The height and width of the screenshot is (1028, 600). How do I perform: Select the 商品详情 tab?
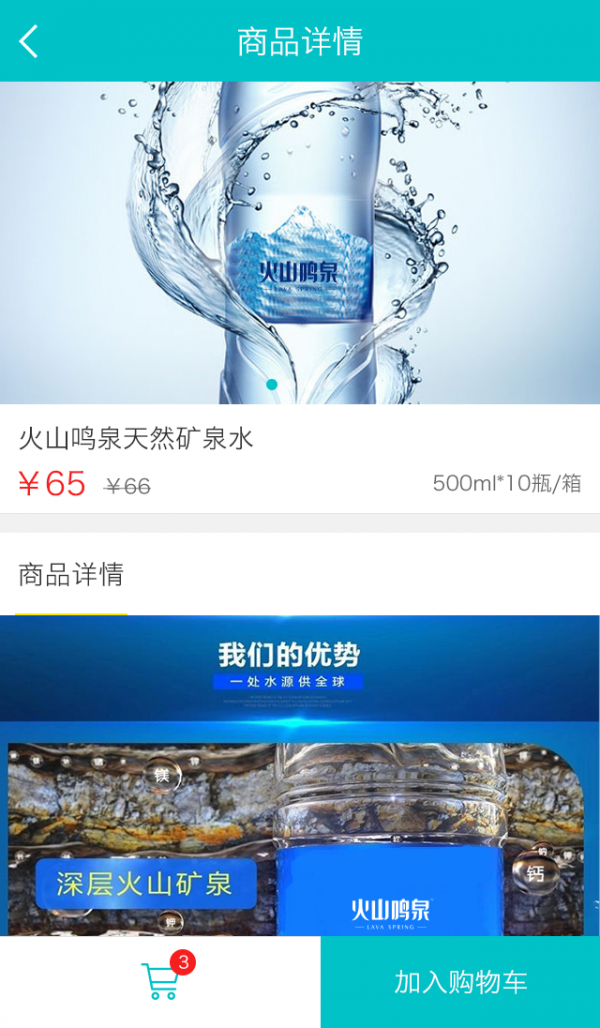71,575
